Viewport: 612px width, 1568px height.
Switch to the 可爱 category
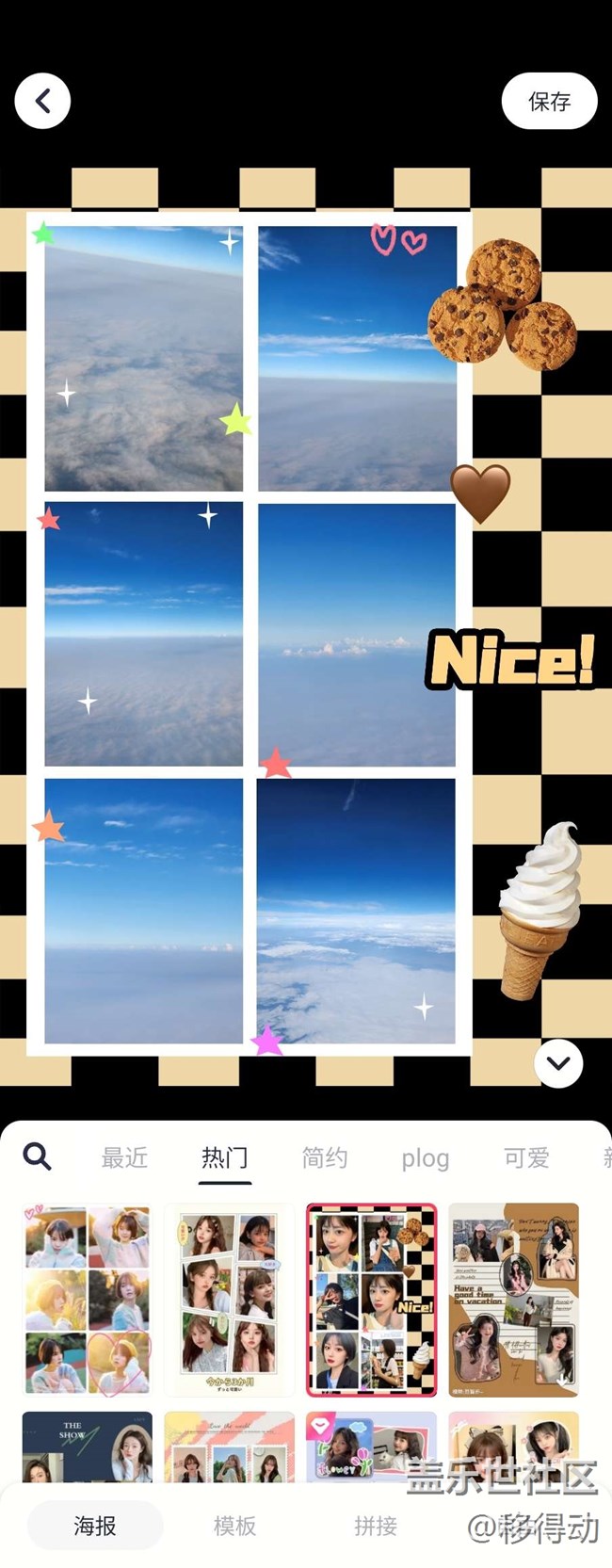pos(525,1157)
